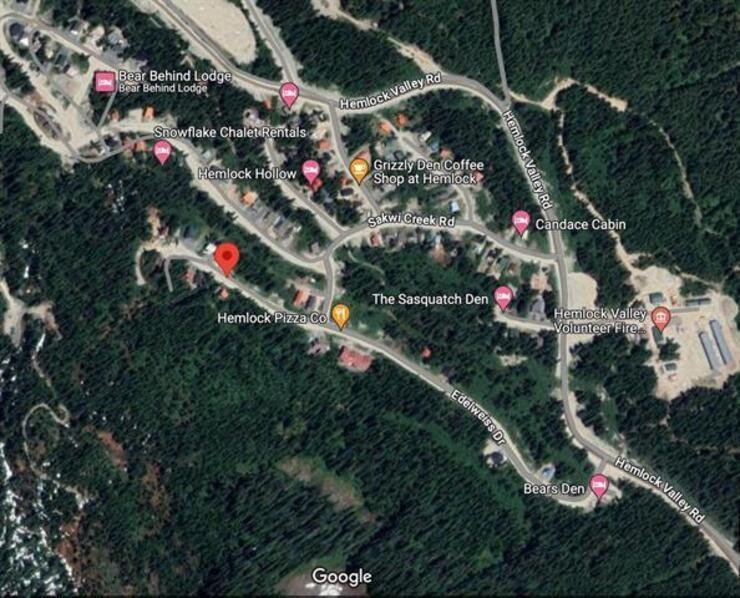The width and height of the screenshot is (740, 598).
Task: Tap the Hemlock Hollow lodging pin
Action: 311,172
